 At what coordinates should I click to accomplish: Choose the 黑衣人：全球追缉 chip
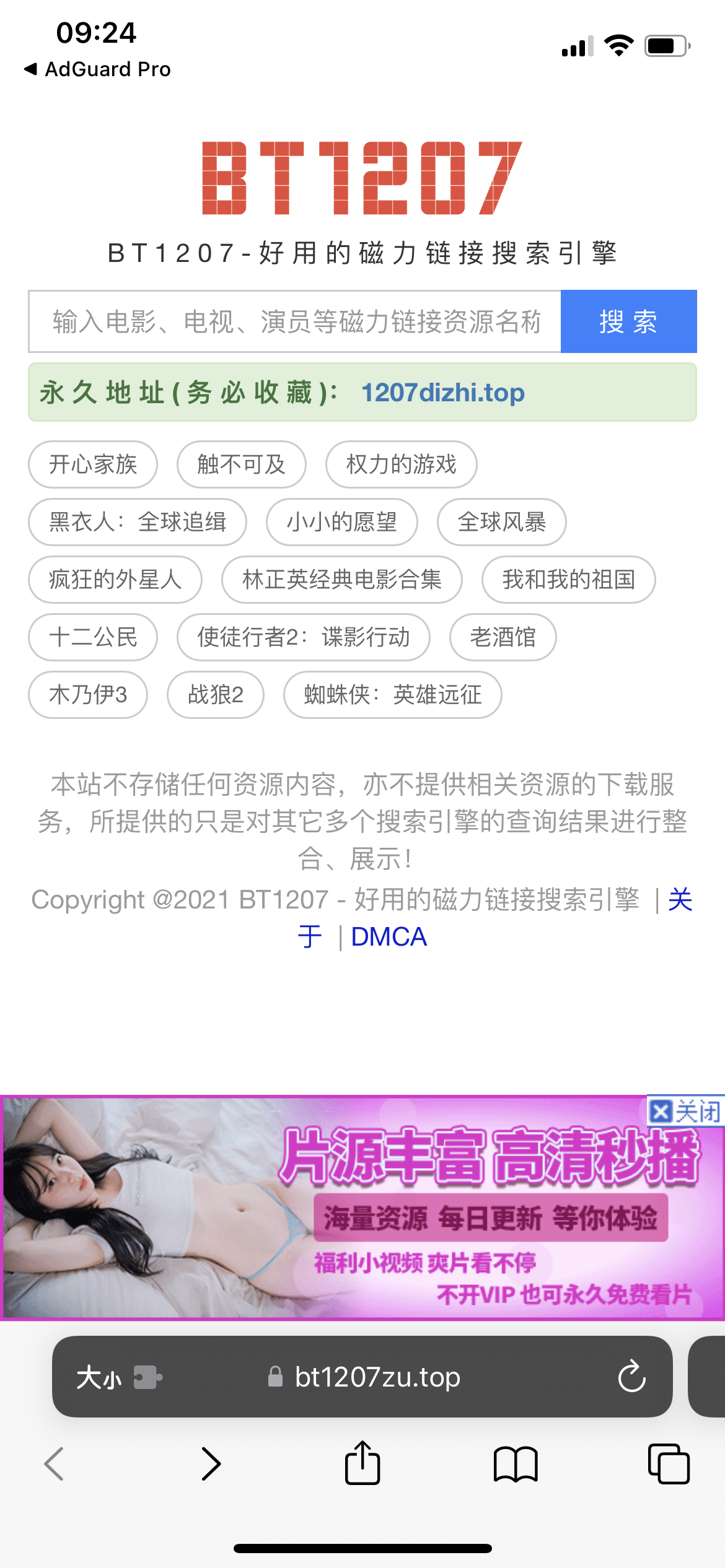(x=138, y=522)
